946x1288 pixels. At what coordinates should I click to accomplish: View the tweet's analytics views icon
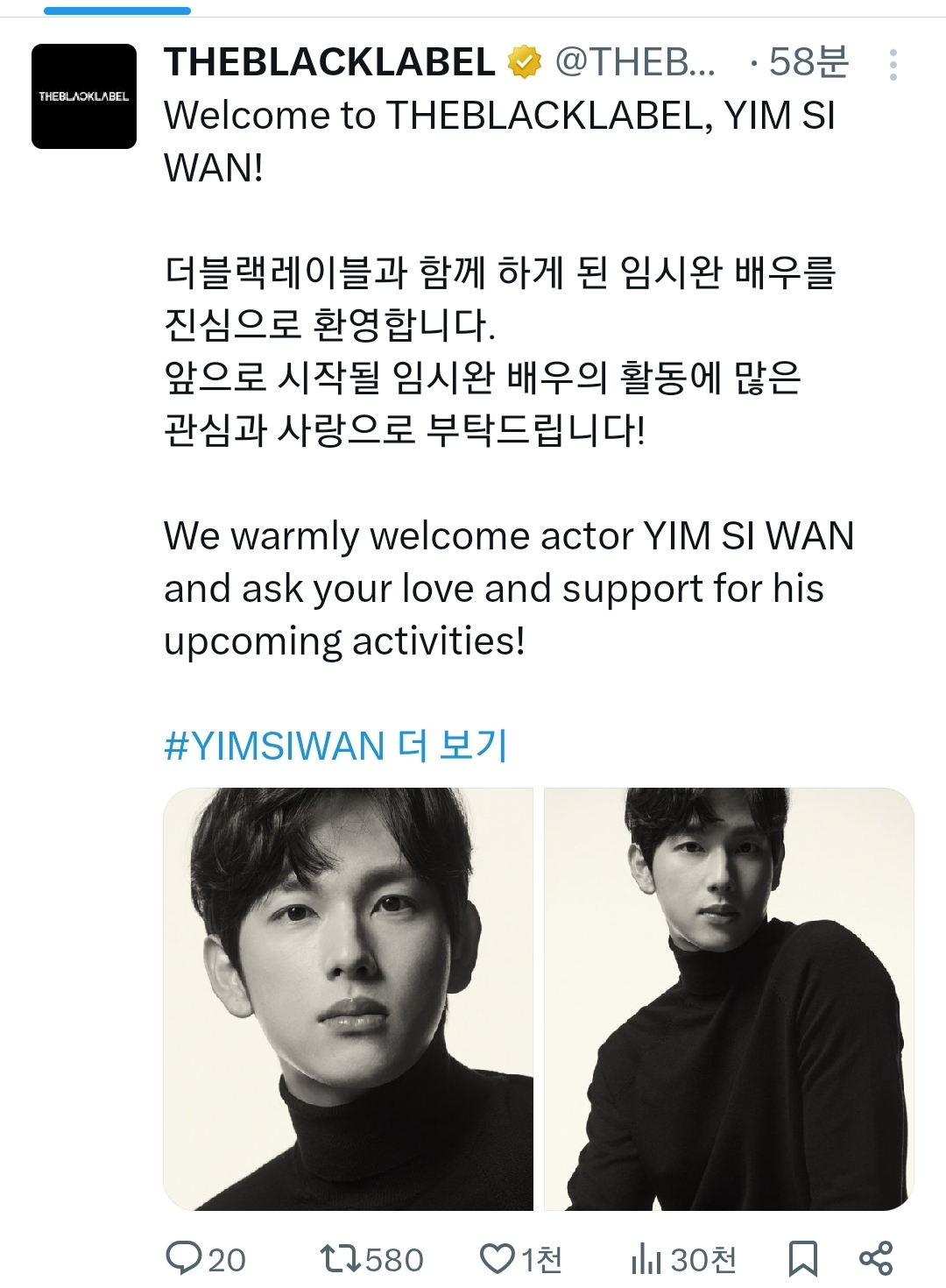coord(646,1259)
